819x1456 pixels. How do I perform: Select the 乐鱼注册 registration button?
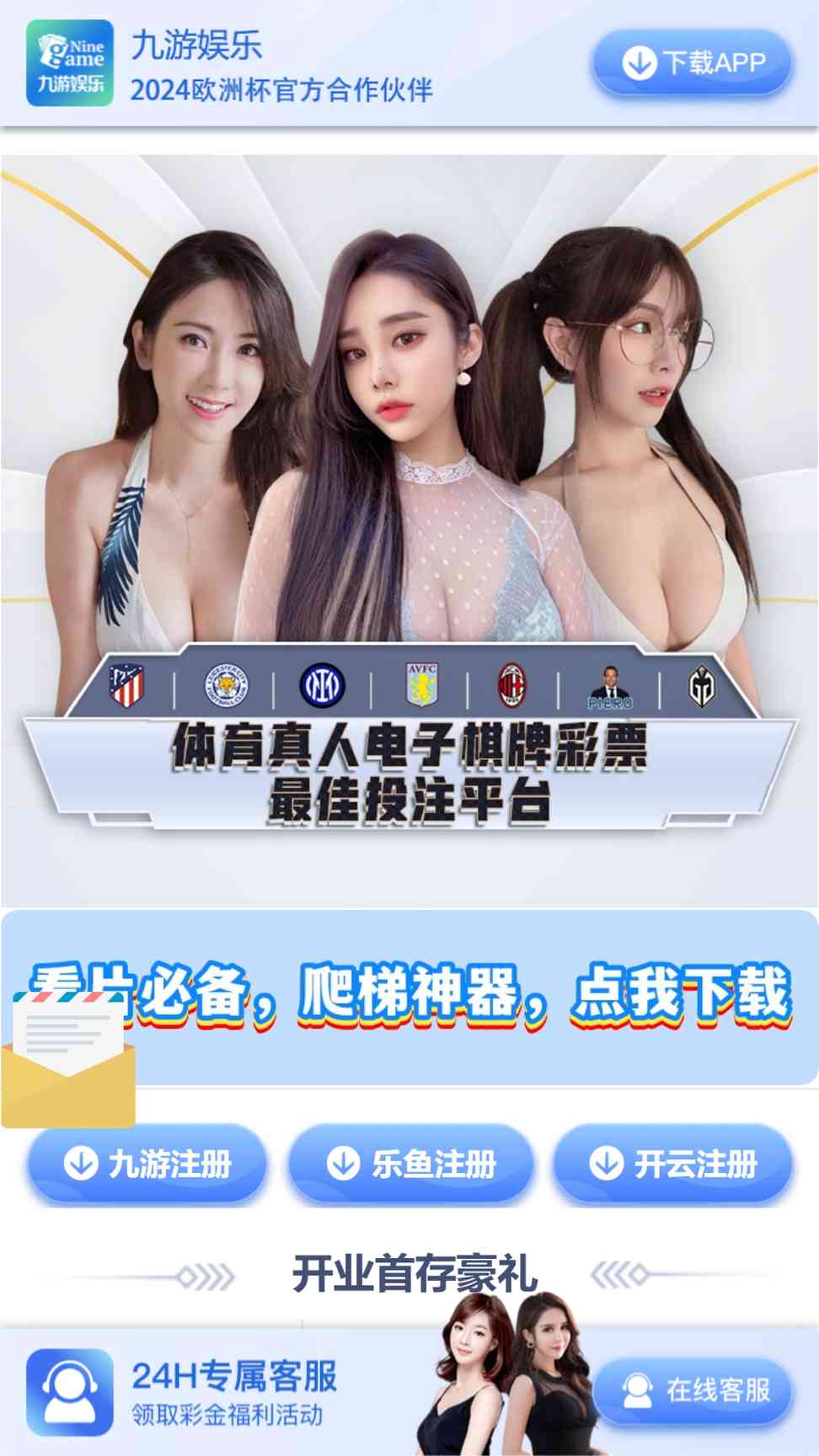(x=410, y=1164)
